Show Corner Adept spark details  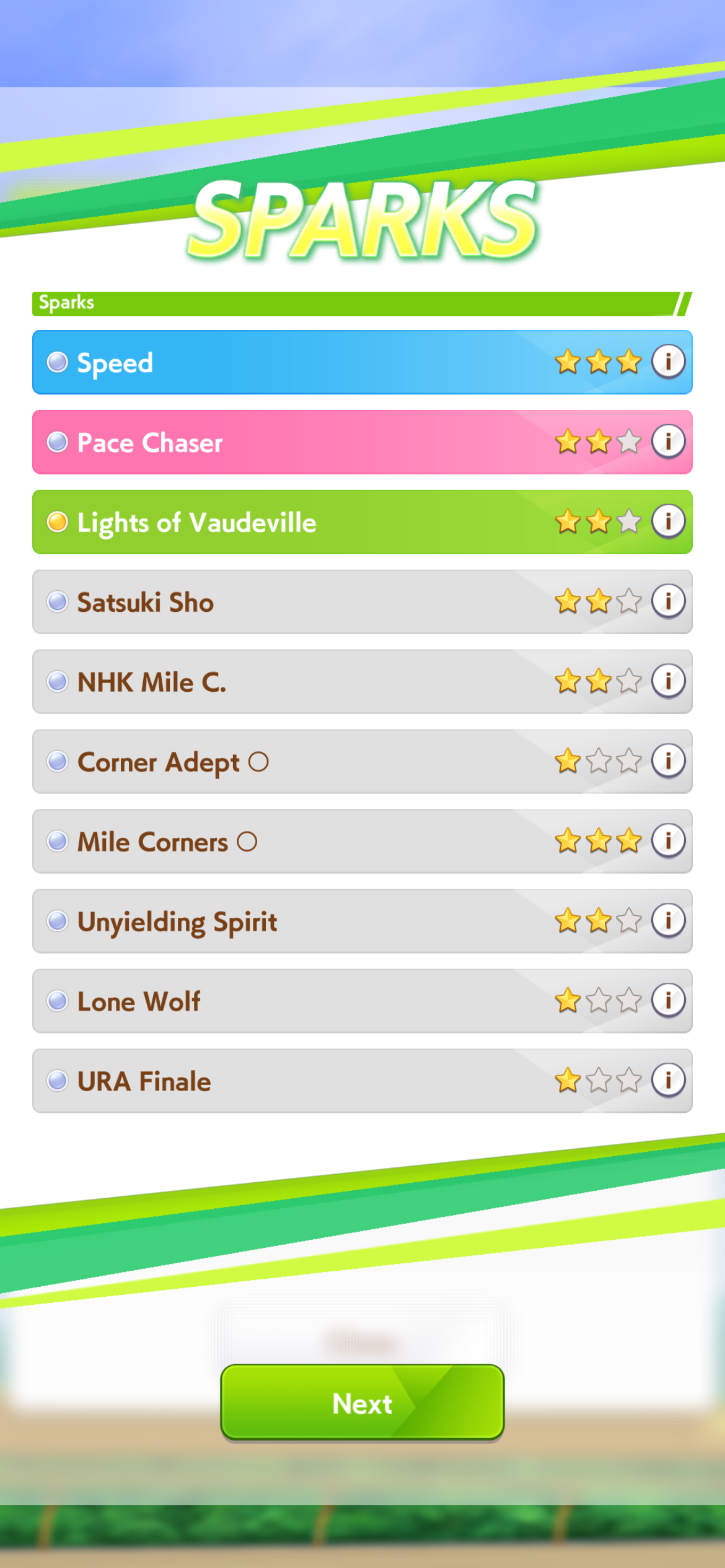pos(668,760)
